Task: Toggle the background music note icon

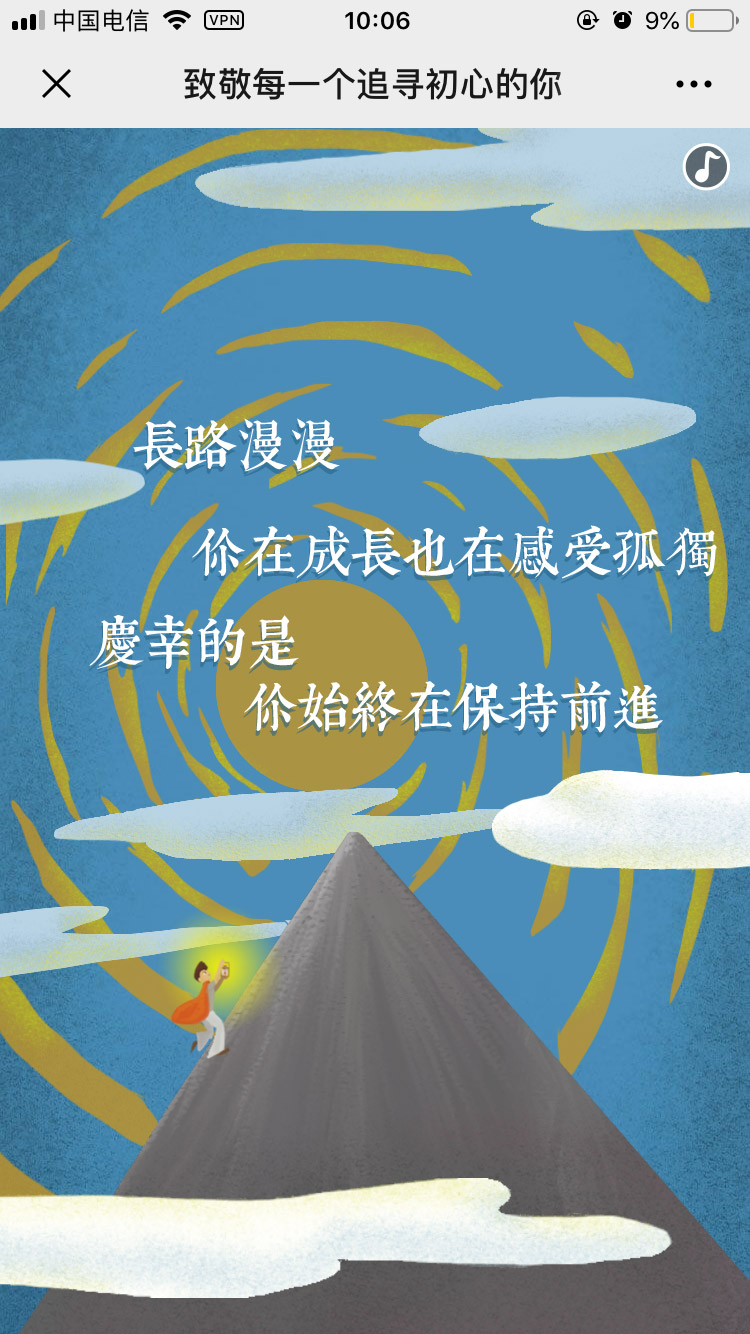Action: tap(706, 166)
